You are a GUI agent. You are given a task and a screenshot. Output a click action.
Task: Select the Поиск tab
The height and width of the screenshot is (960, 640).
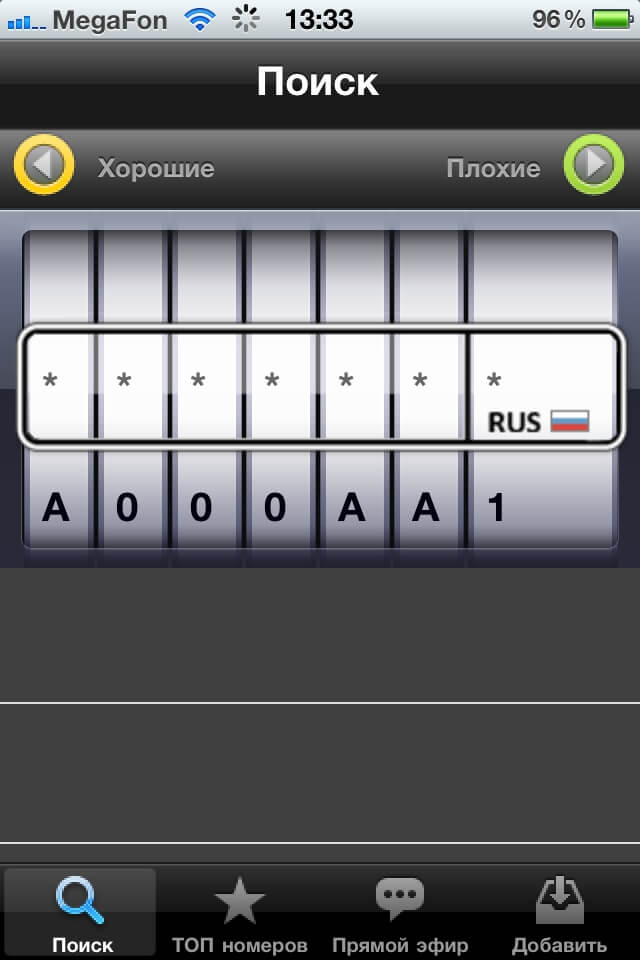(81, 913)
